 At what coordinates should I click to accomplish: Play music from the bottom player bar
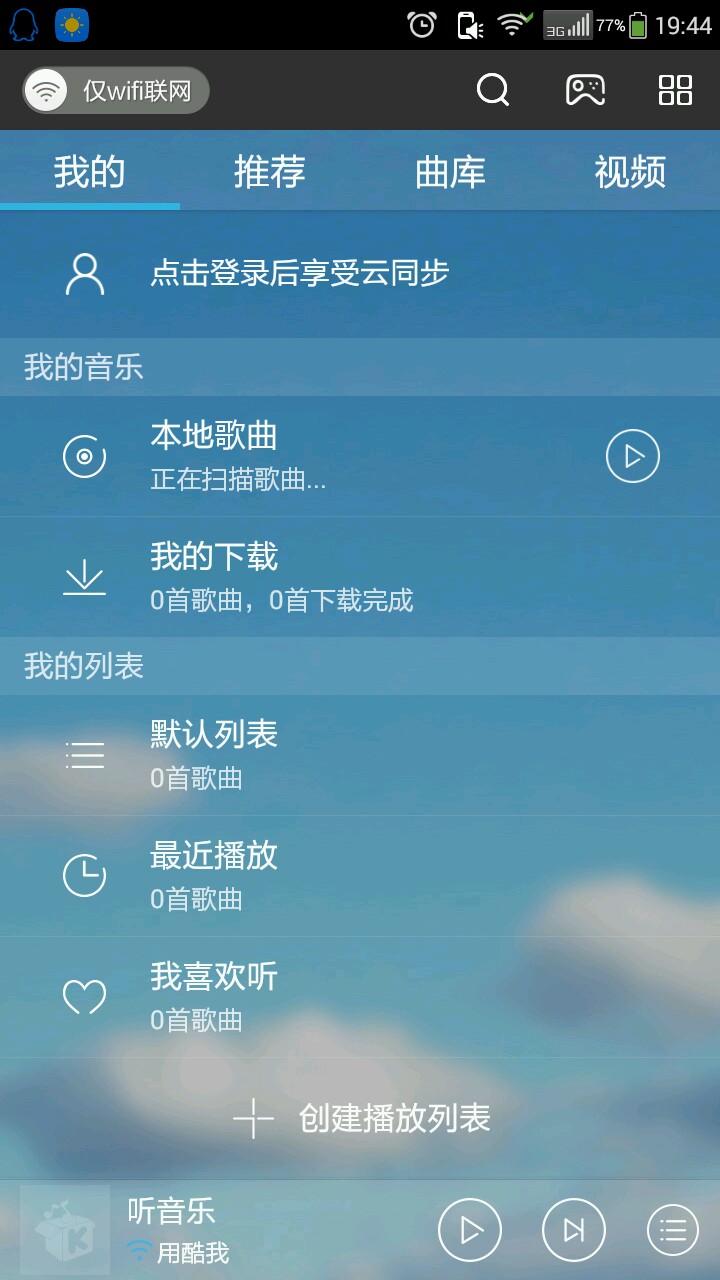click(470, 1230)
